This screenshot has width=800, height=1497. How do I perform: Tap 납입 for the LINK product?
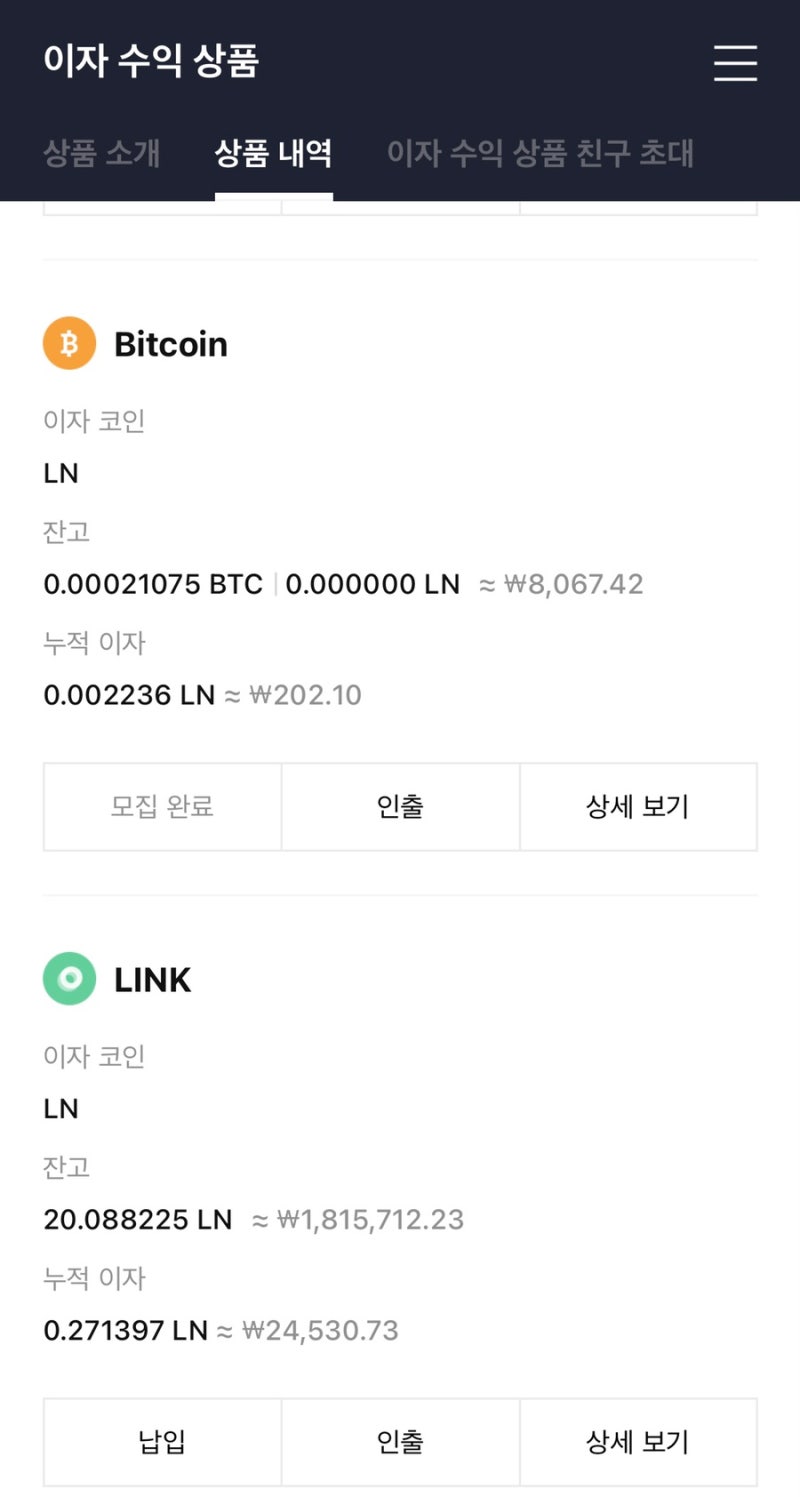162,1442
